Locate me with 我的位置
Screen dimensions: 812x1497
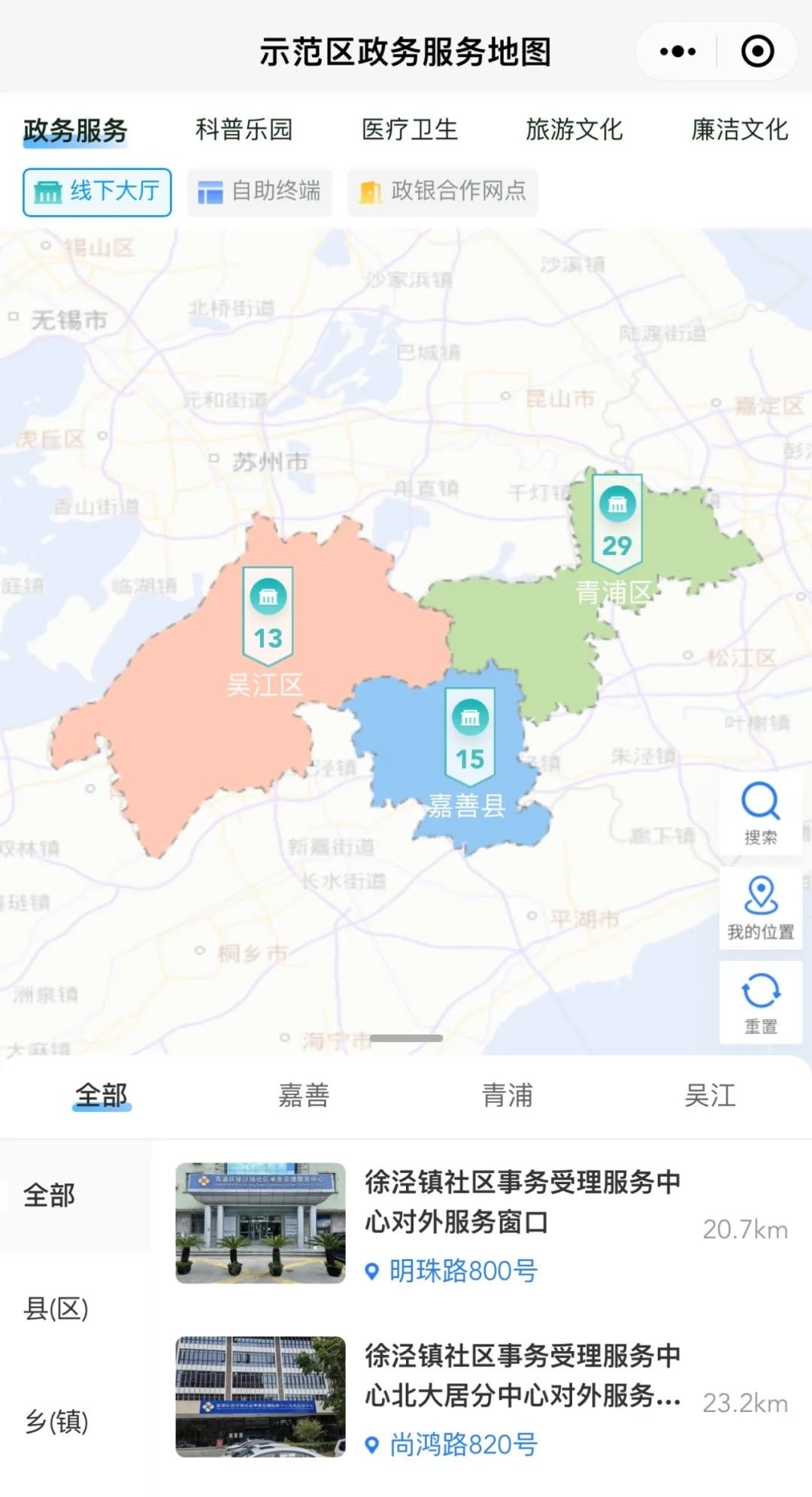click(760, 908)
